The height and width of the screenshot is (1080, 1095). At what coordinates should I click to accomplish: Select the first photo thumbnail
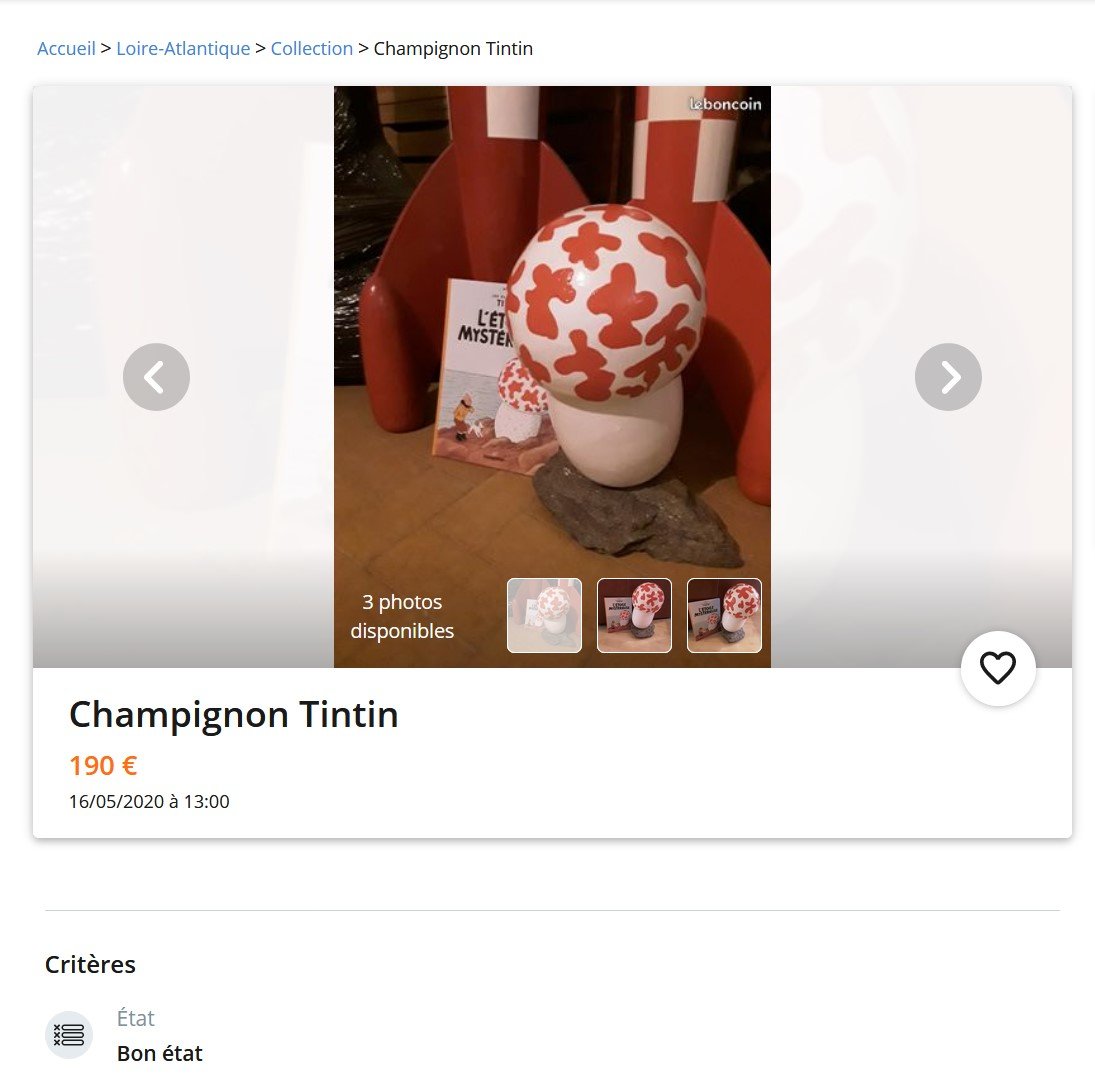(x=544, y=615)
